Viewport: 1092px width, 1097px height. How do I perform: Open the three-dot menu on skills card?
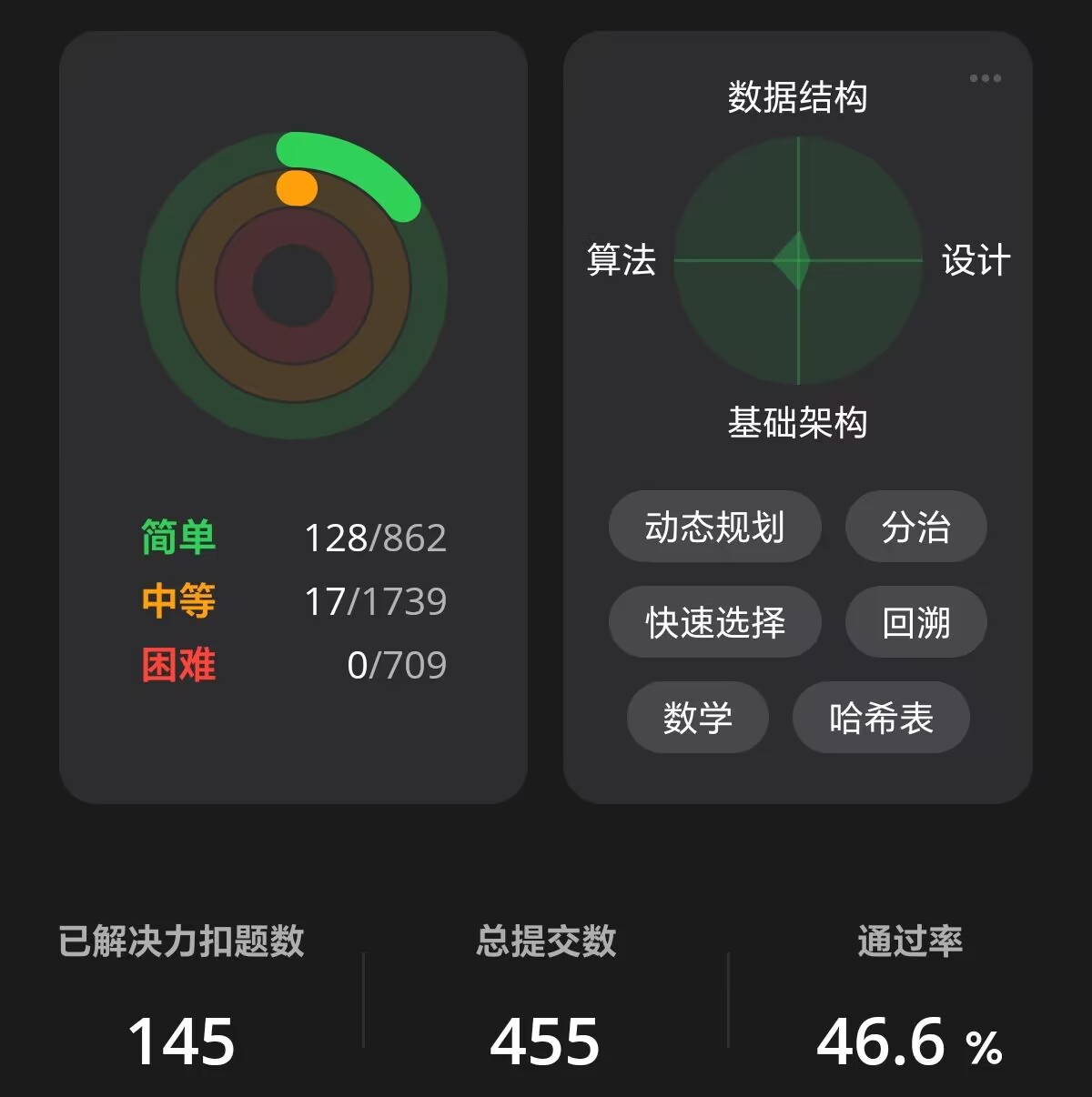coord(985,78)
